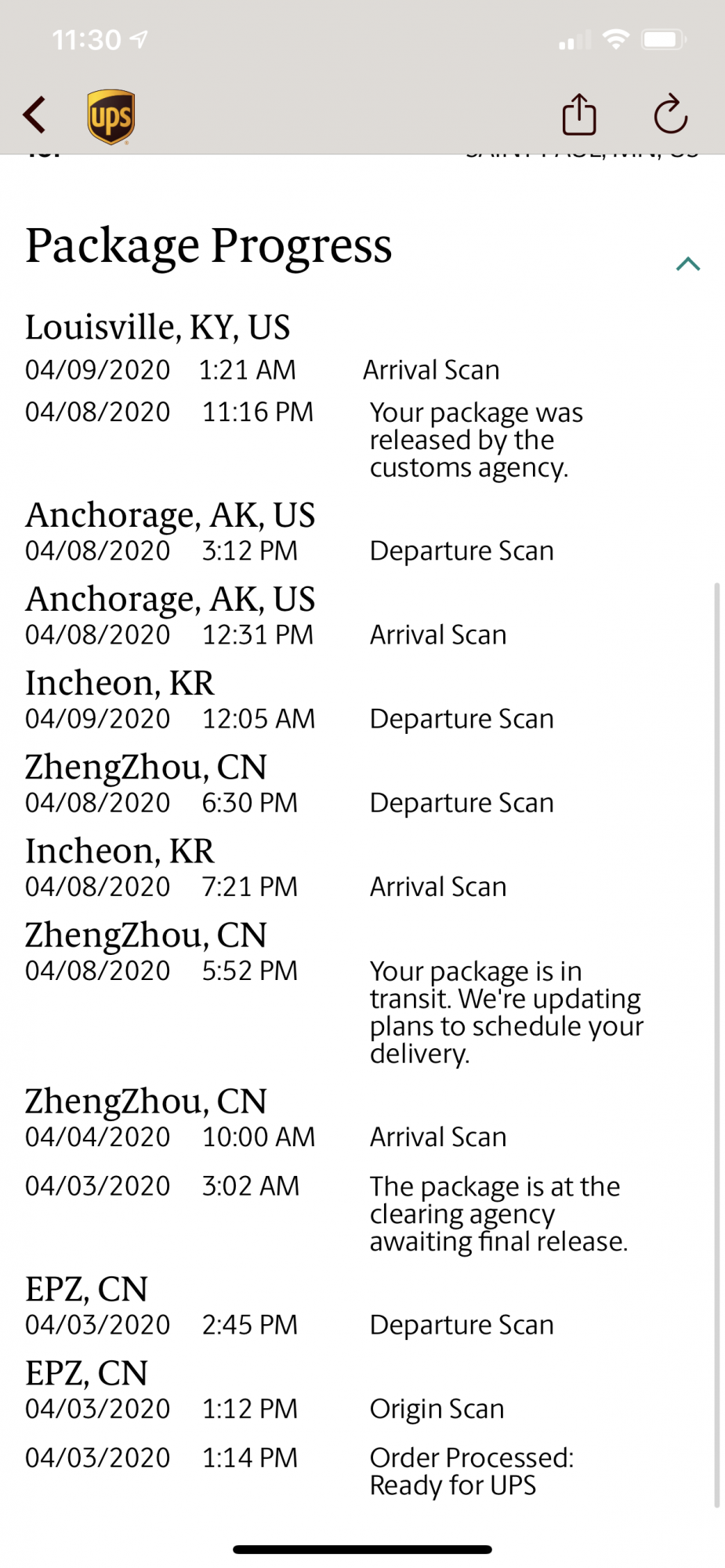Refresh the package tracking info

click(x=671, y=114)
